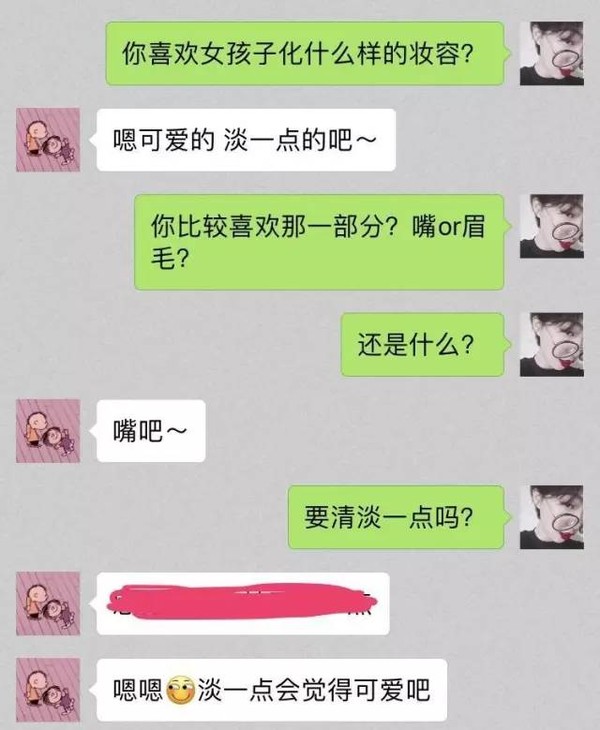
Task: Open the contact's avatar next to '嘴吧~'
Action: coord(48,431)
